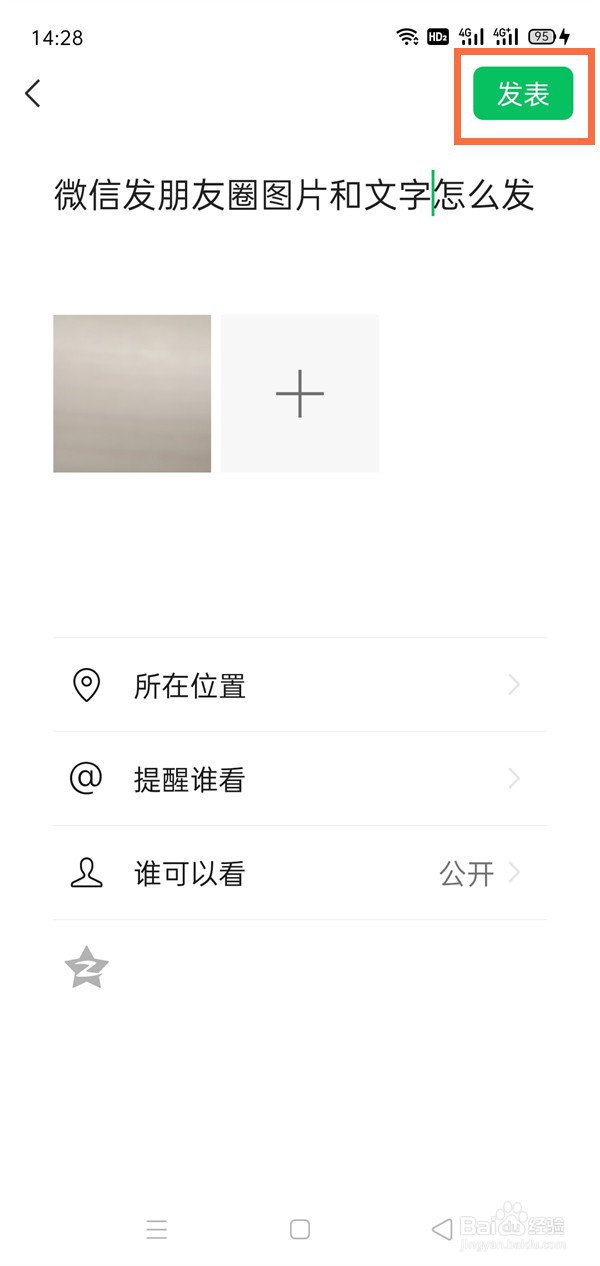Image resolution: width=600 pixels, height=1266 pixels.
Task: Publish the post with the 发表 button
Action: [x=523, y=94]
